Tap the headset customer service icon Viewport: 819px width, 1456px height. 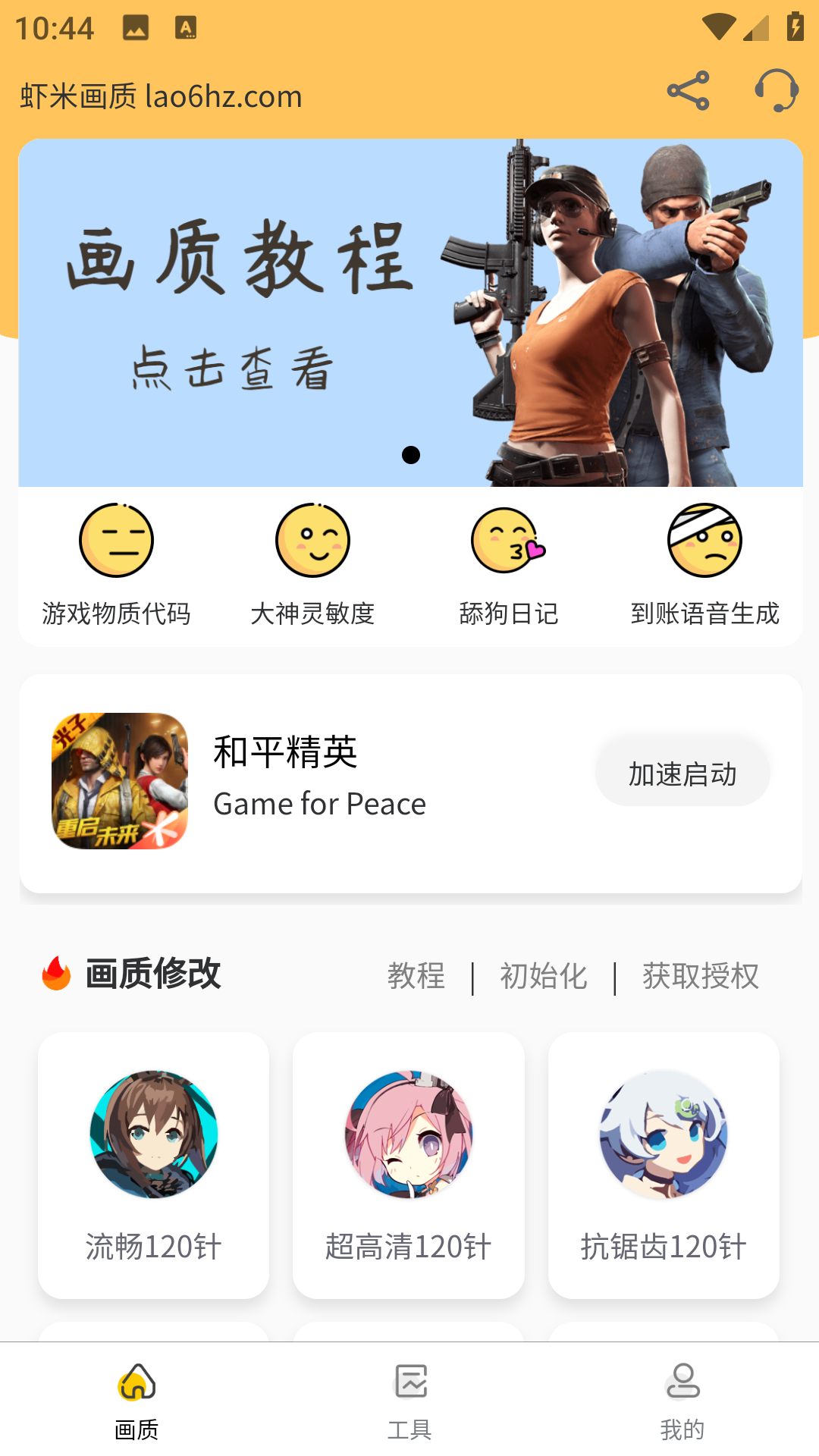click(x=774, y=91)
